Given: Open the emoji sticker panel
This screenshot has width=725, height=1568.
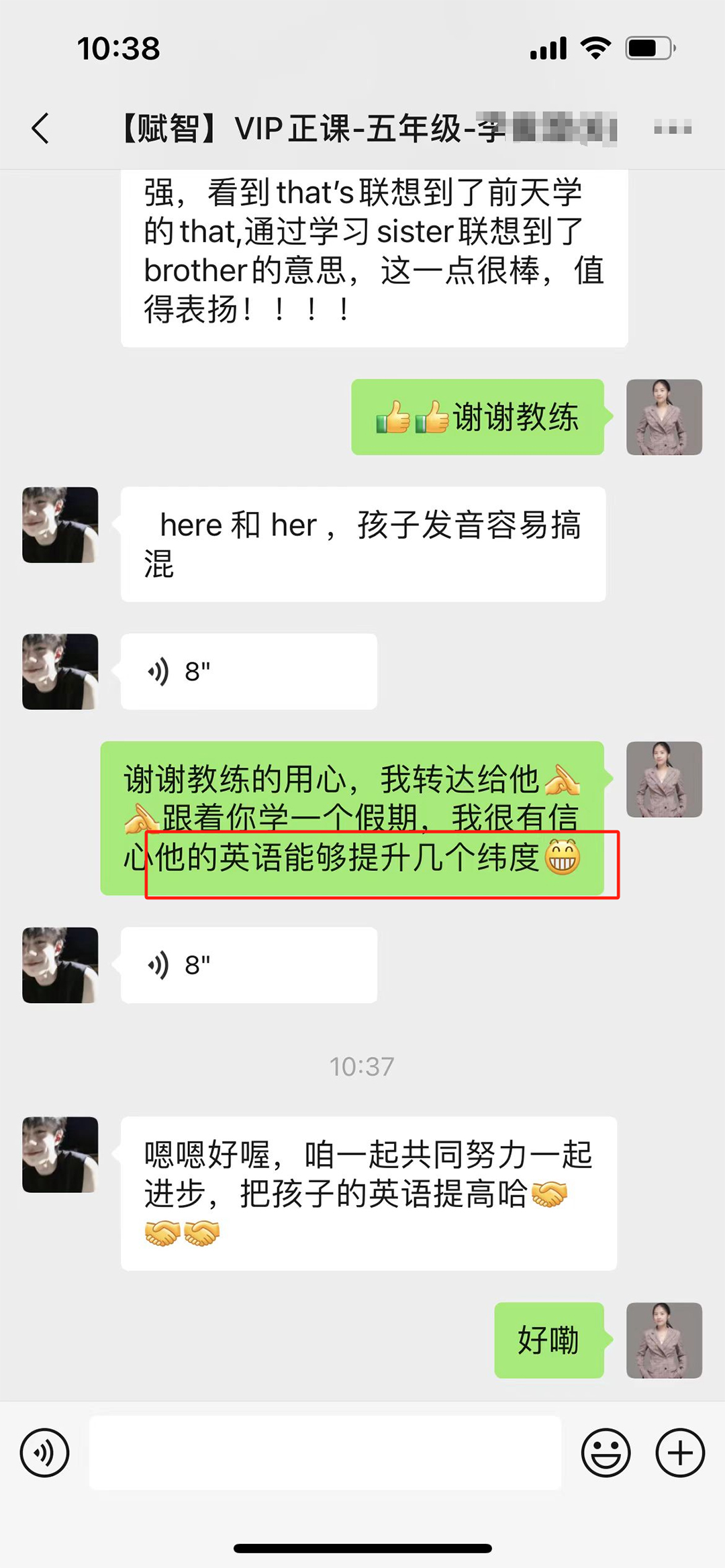Looking at the screenshot, I should (606, 1453).
